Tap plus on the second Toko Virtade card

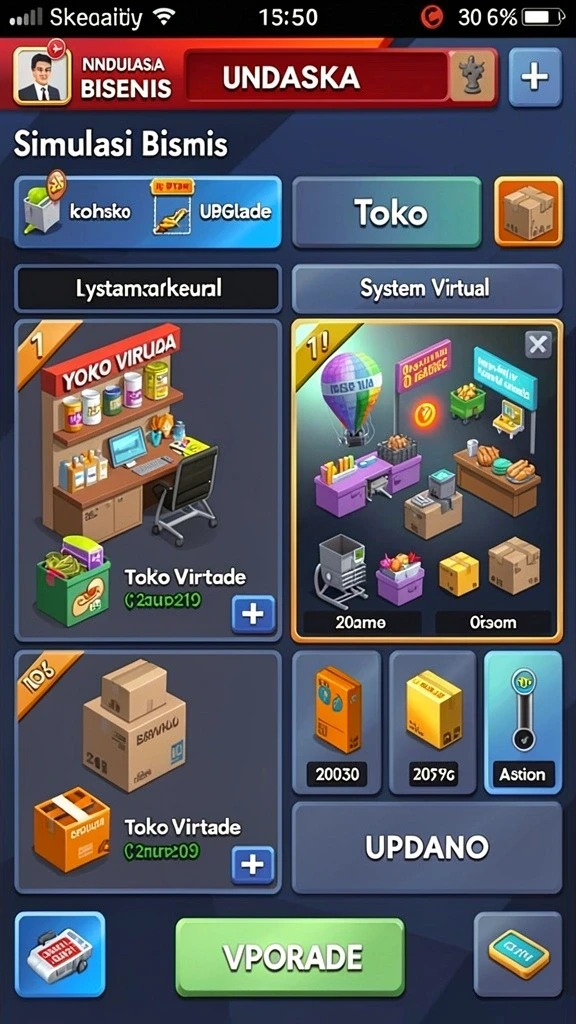click(x=253, y=865)
